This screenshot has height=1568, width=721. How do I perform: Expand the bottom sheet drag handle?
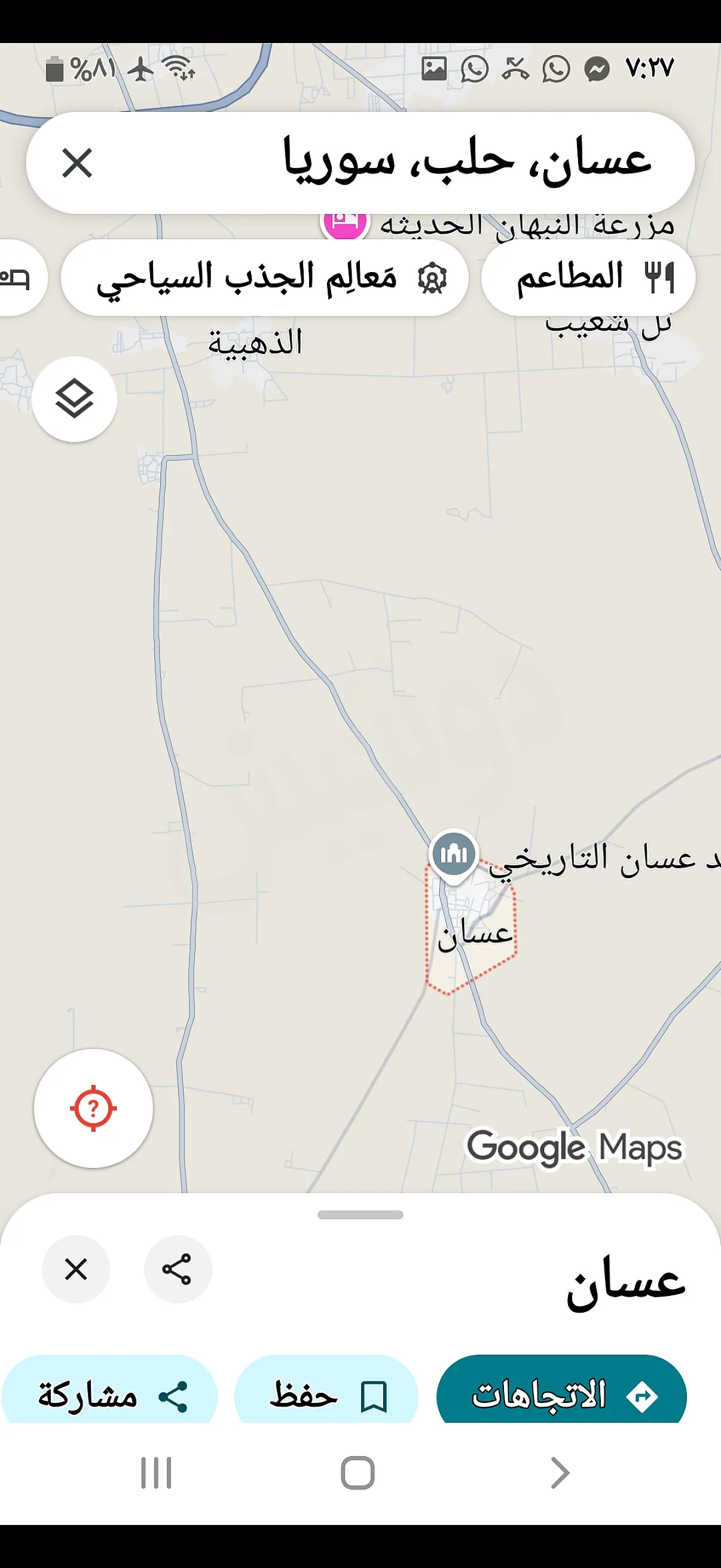pyautogui.click(x=360, y=1215)
